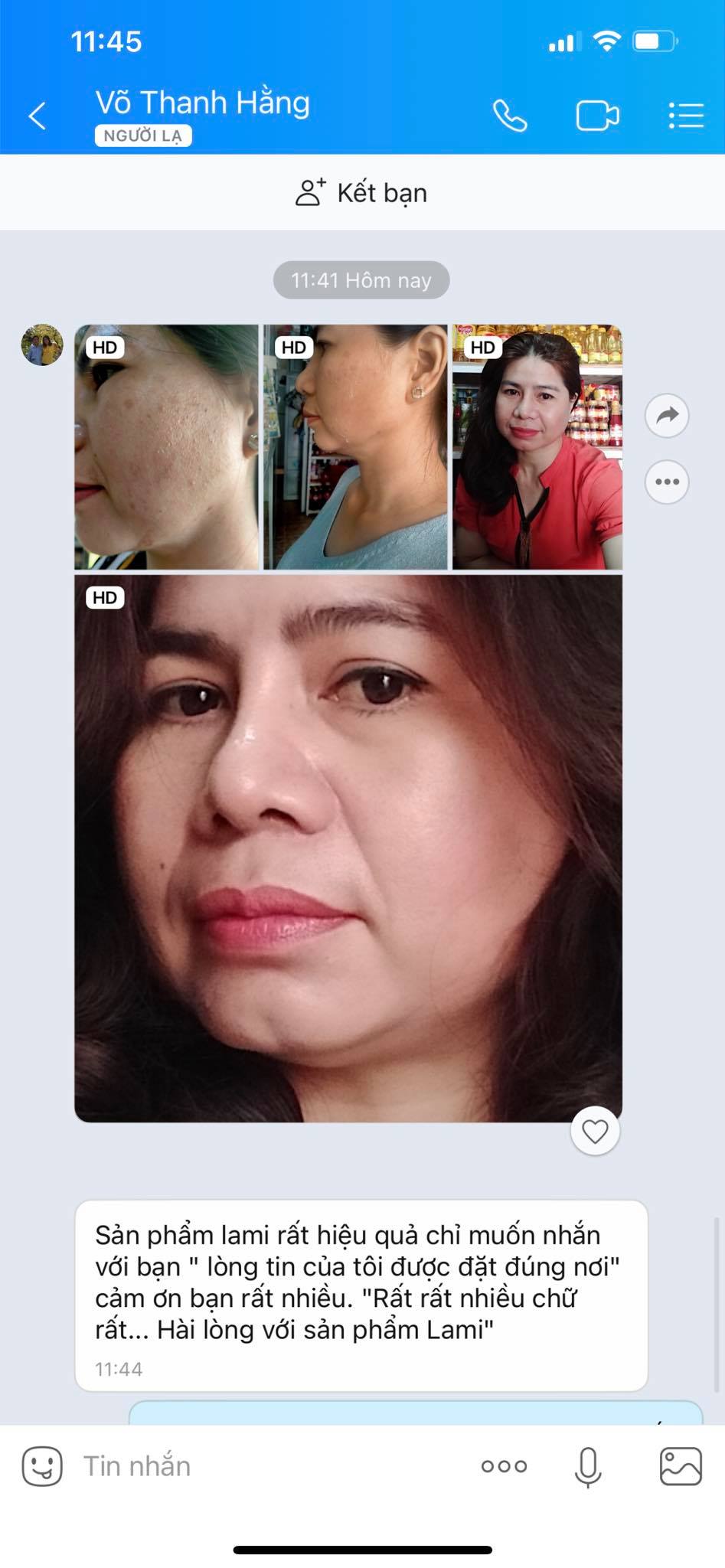725x1568 pixels.
Task: Forward the photo album with share arrow
Action: (667, 416)
